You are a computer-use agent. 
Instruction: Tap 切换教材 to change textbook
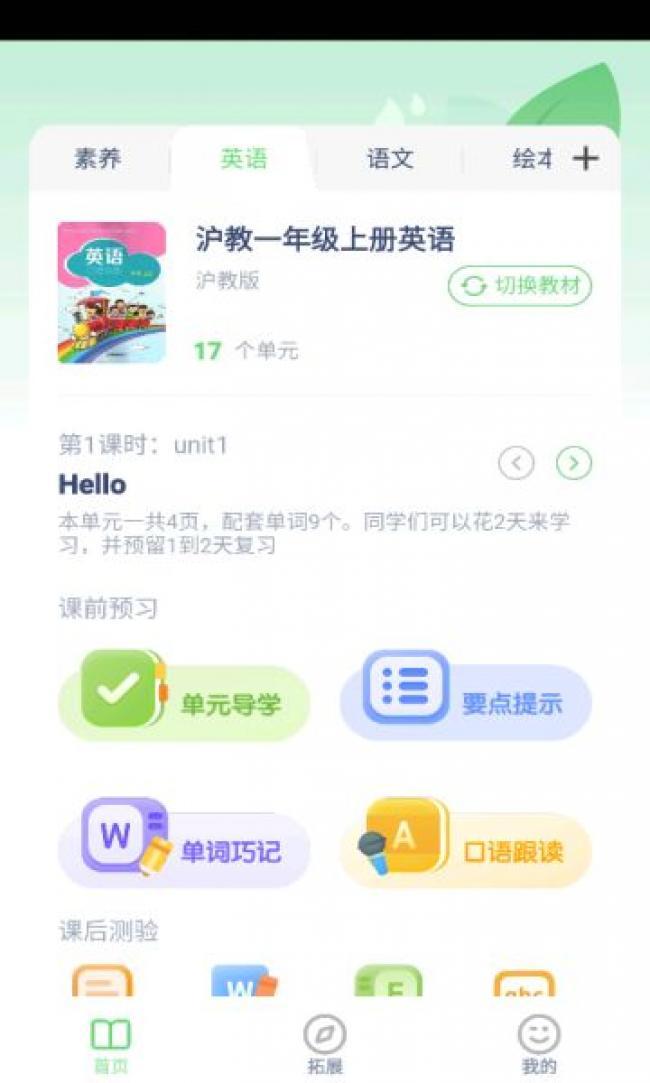(x=520, y=286)
